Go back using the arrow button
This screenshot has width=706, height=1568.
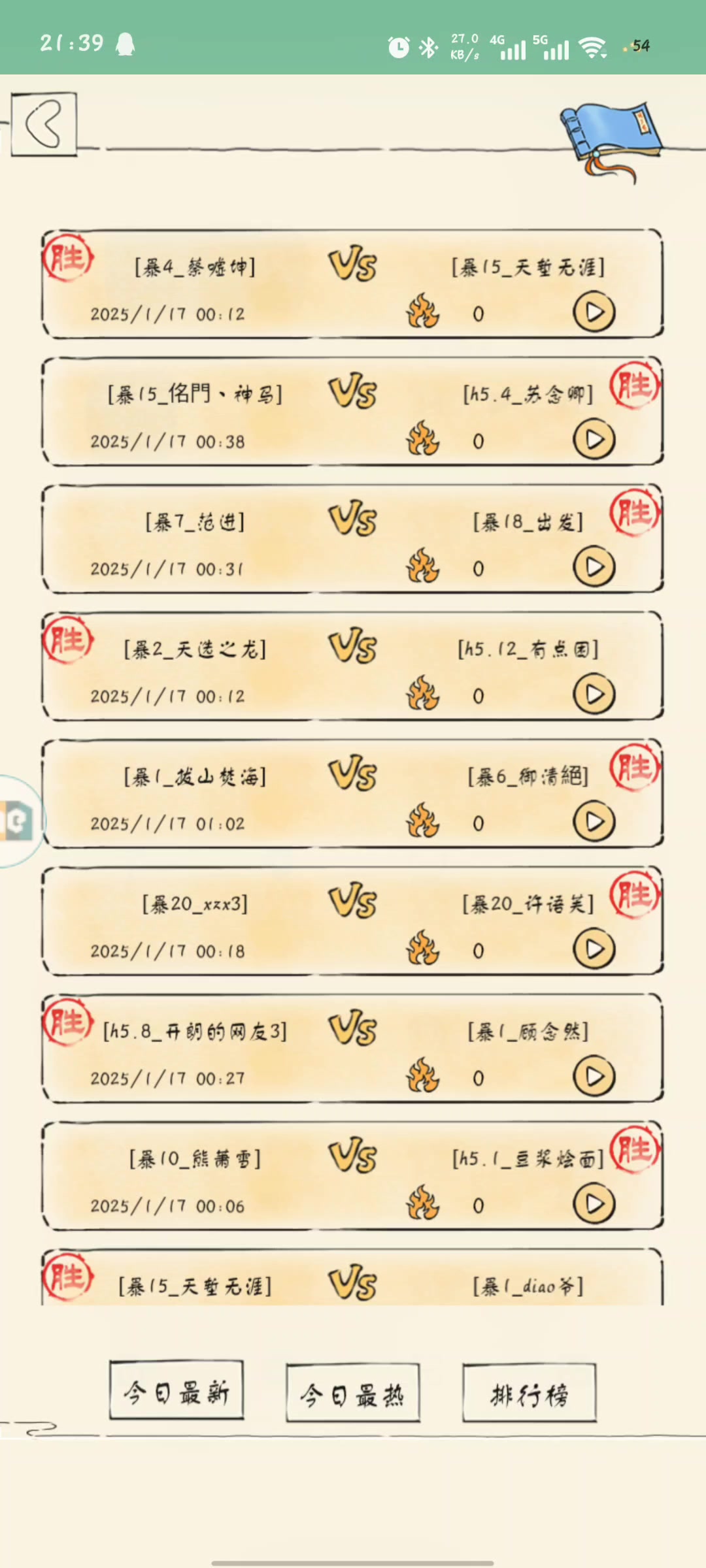pos(44,124)
